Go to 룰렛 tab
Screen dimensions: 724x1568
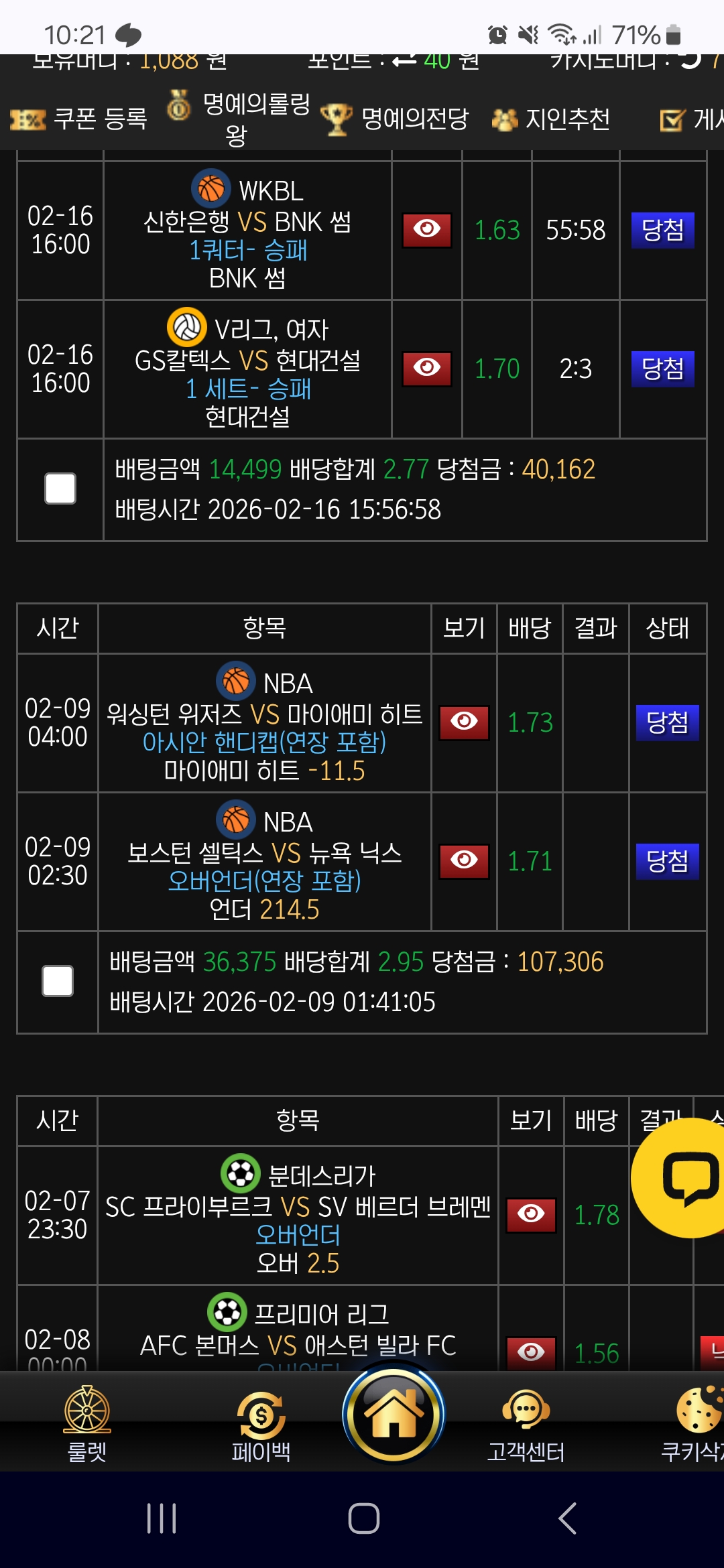(87, 1423)
